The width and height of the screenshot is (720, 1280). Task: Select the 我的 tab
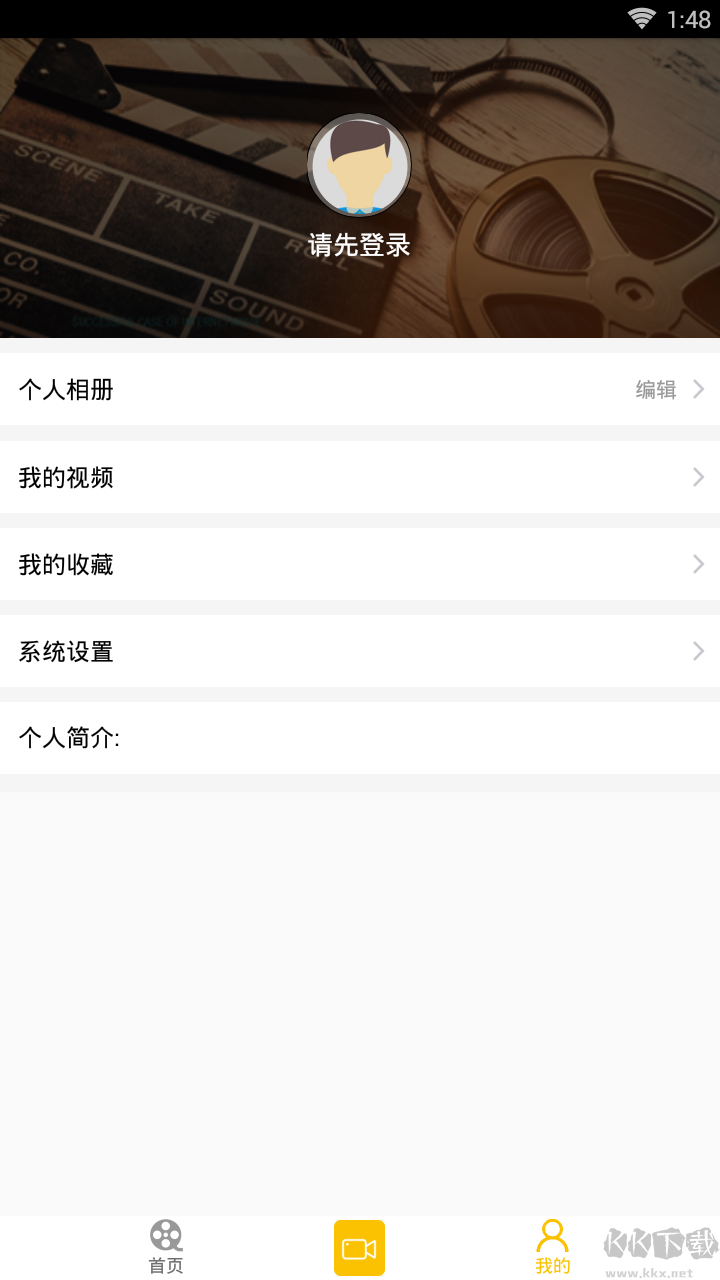pos(552,1247)
